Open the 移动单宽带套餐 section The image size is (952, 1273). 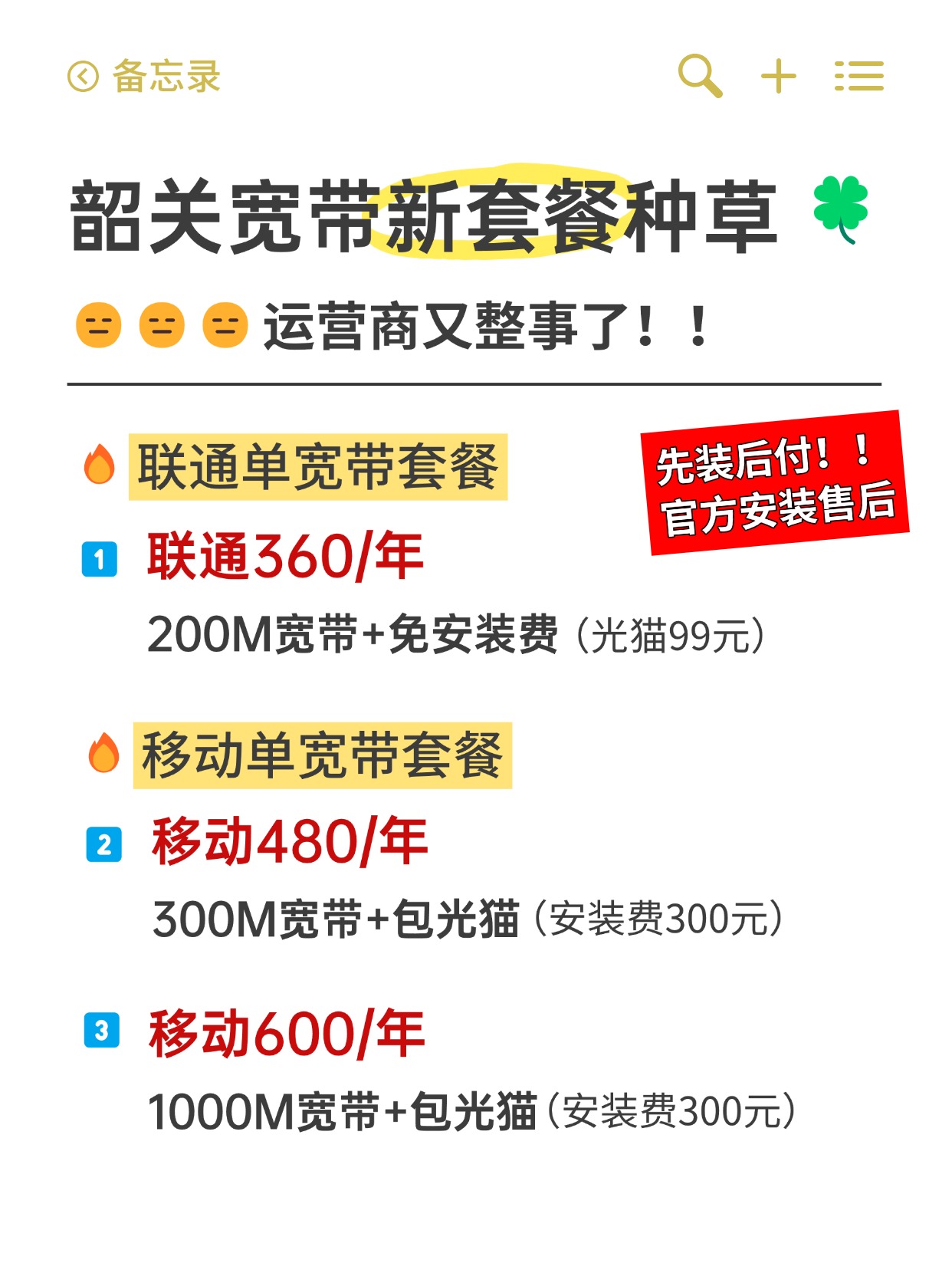point(326,757)
